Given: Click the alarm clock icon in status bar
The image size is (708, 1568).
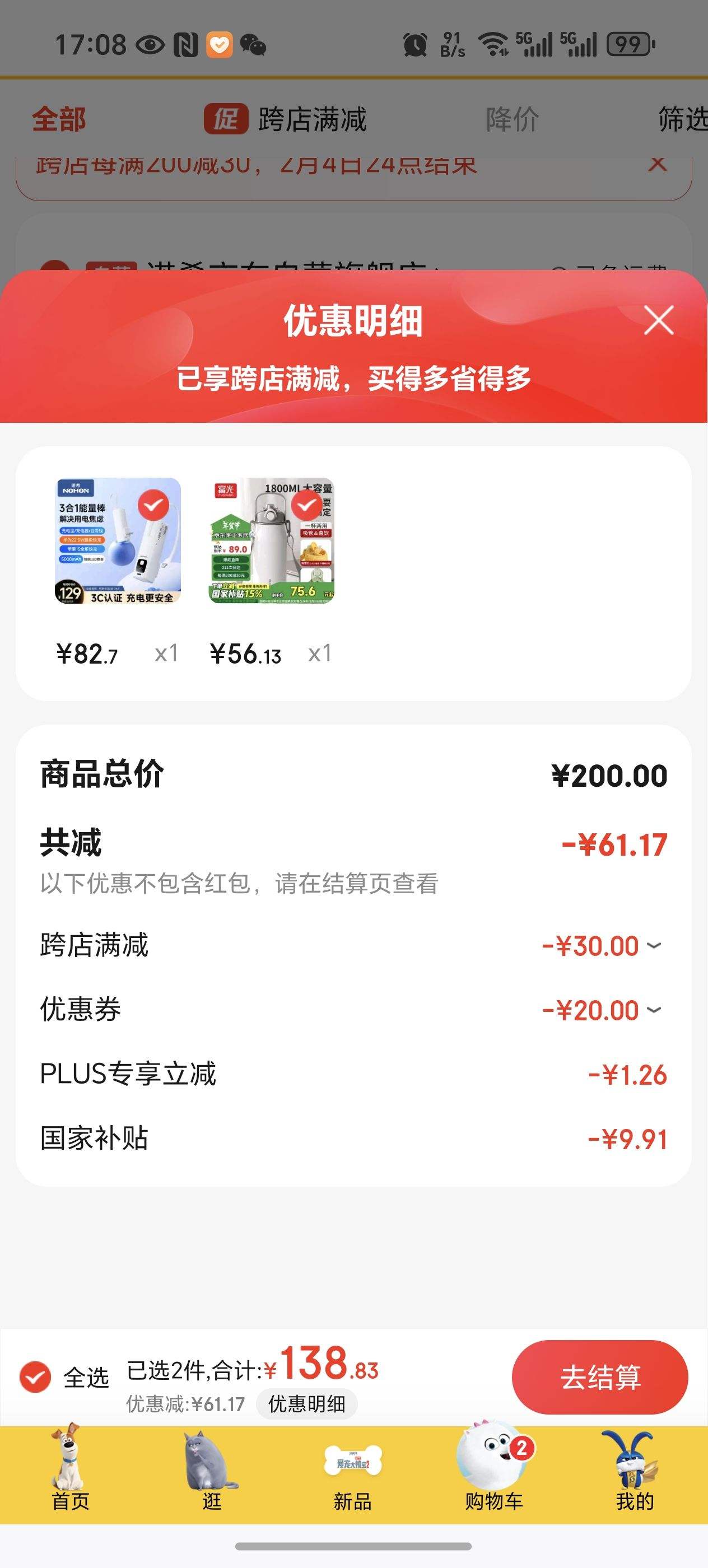Looking at the screenshot, I should [x=416, y=44].
